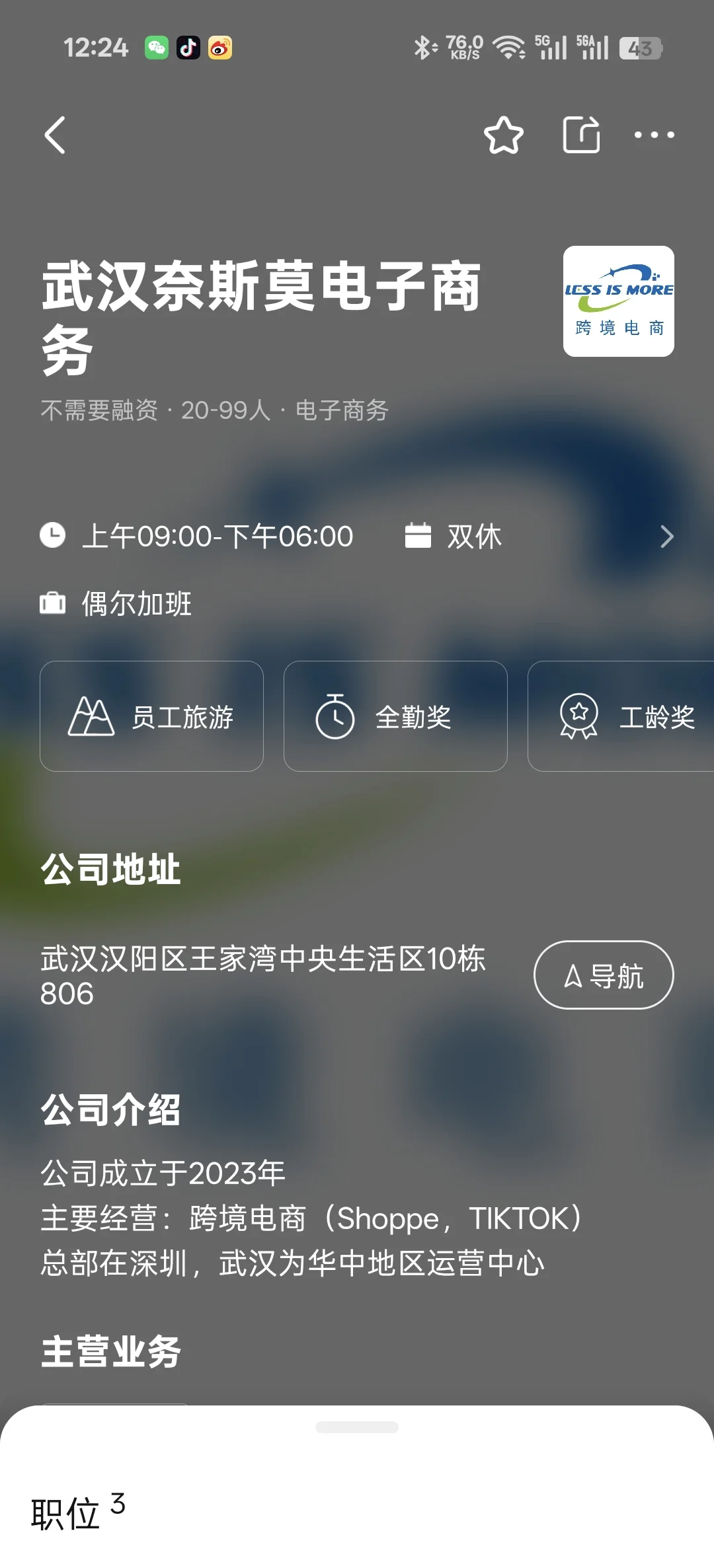
Task: Favorite this company with the star icon
Action: [x=504, y=135]
